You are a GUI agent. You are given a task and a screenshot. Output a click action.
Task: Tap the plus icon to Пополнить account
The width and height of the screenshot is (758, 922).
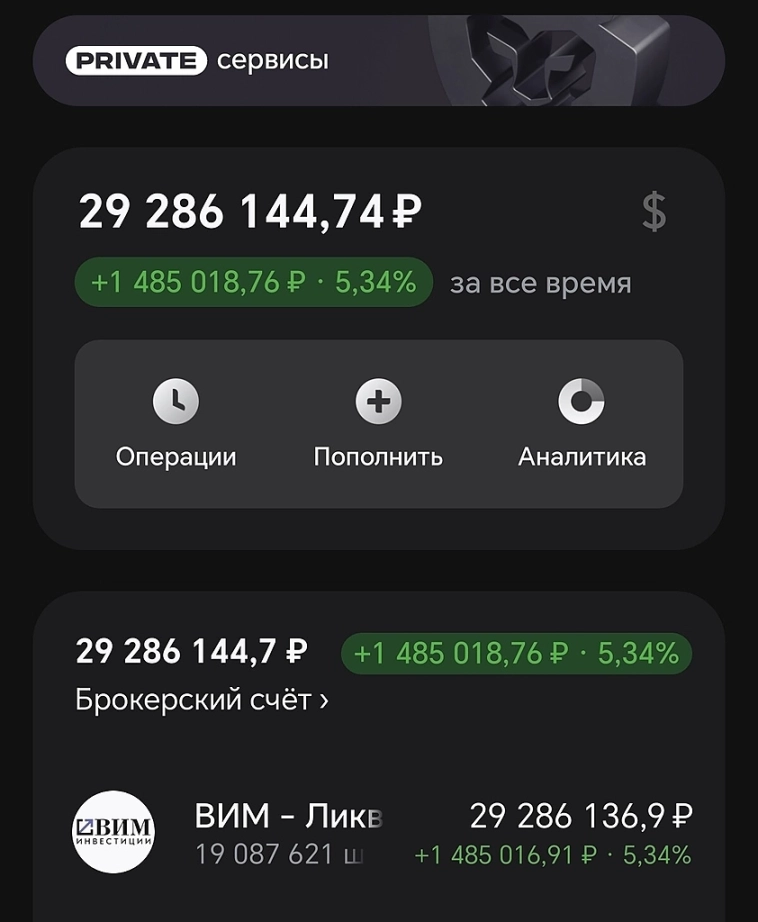tap(377, 402)
